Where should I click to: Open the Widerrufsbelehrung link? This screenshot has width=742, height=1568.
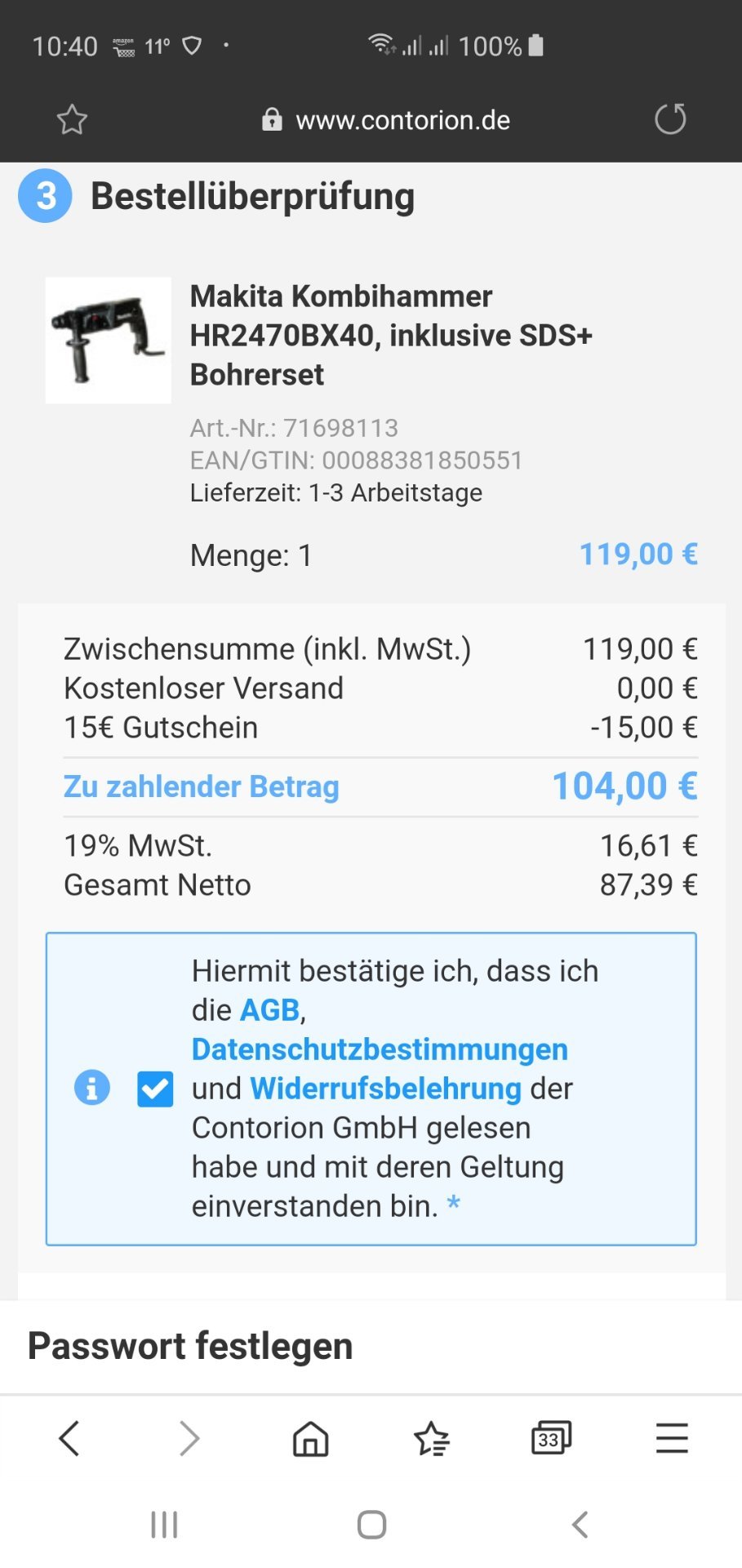[385, 1089]
